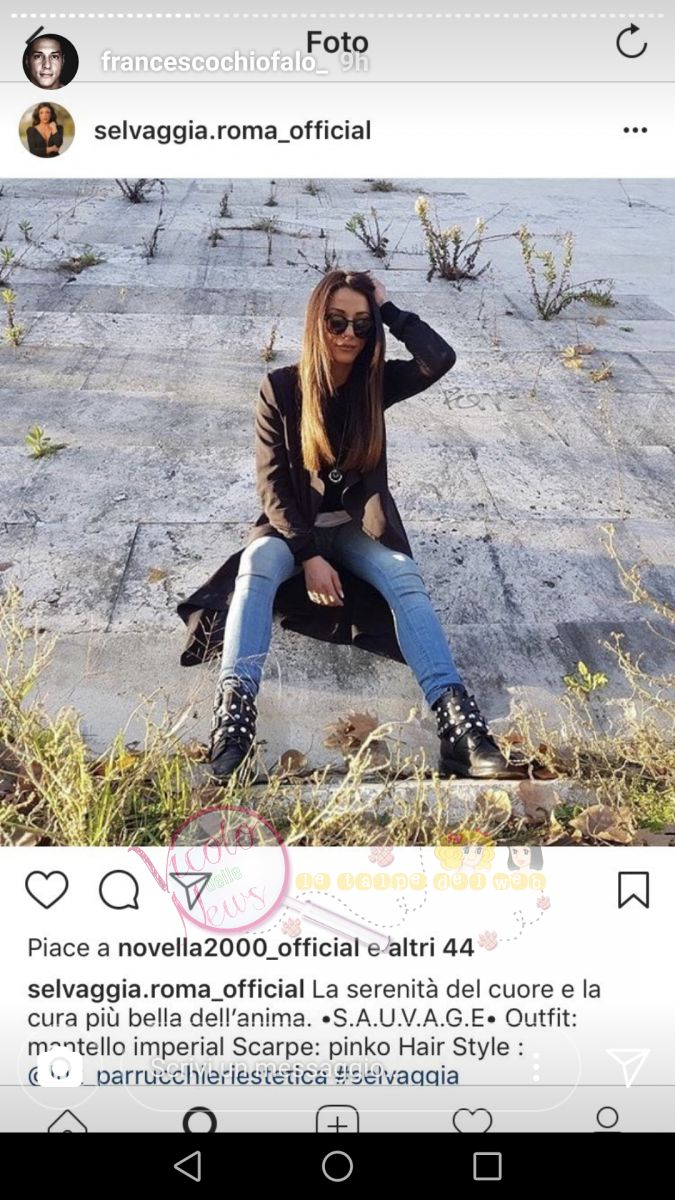Go to the home screen
This screenshot has width=675, height=1200.
tap(337, 1166)
